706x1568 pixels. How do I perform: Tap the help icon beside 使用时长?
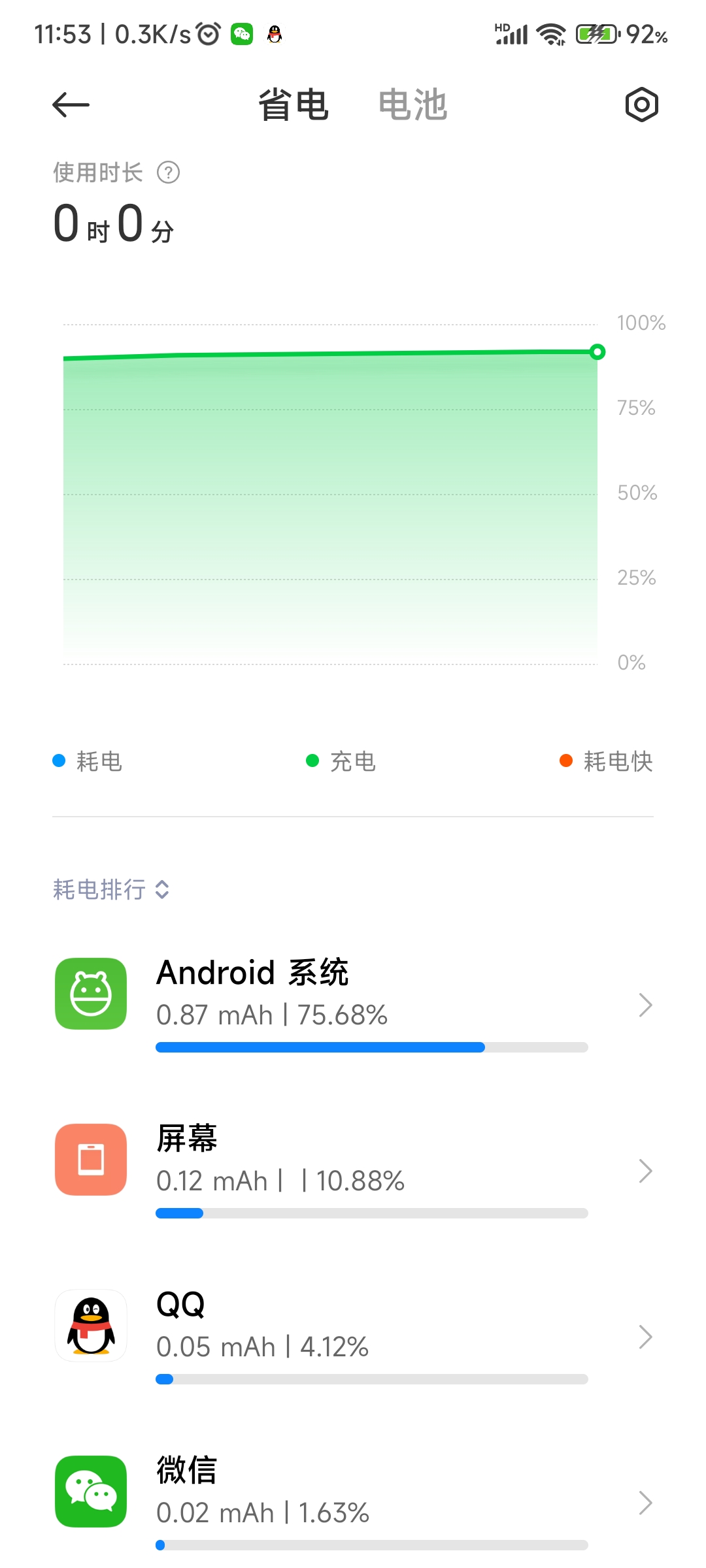tap(169, 172)
